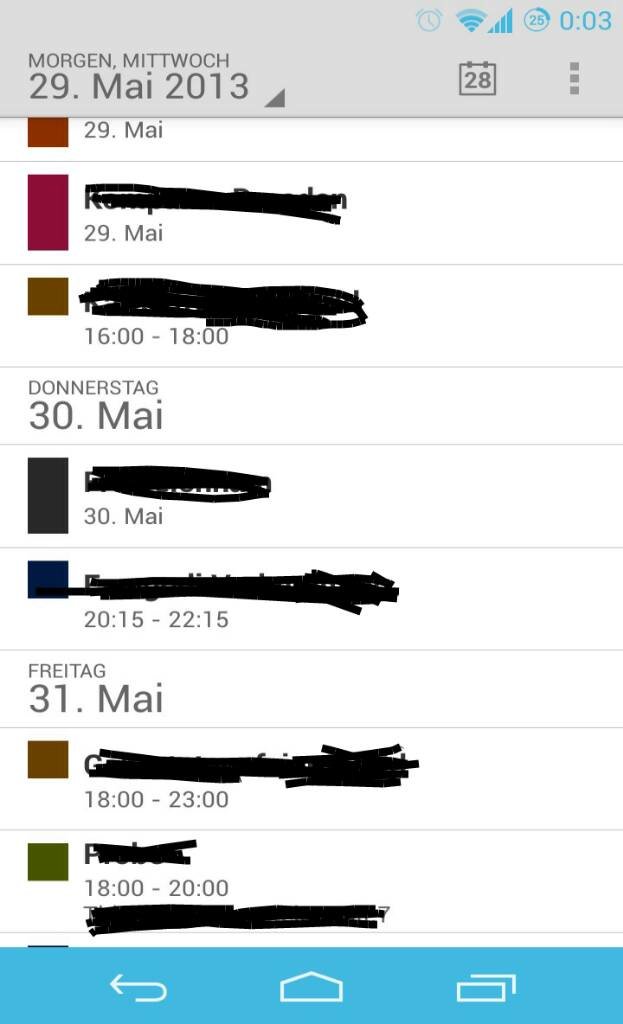The image size is (623, 1024).
Task: Open the 16:00 - 18:00 event
Action: click(x=312, y=316)
